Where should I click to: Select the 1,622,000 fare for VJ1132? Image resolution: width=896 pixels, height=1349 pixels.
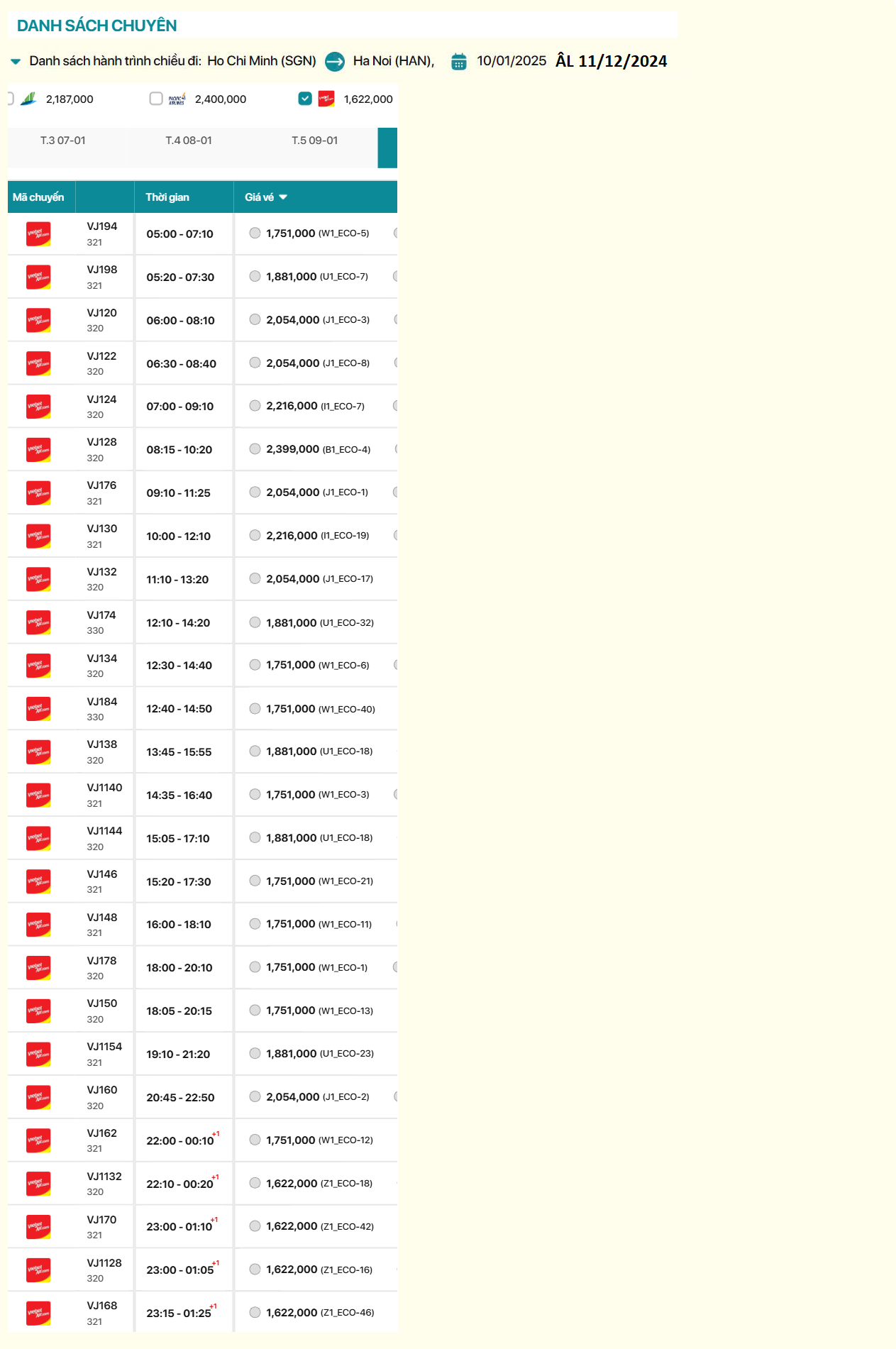tap(255, 1183)
